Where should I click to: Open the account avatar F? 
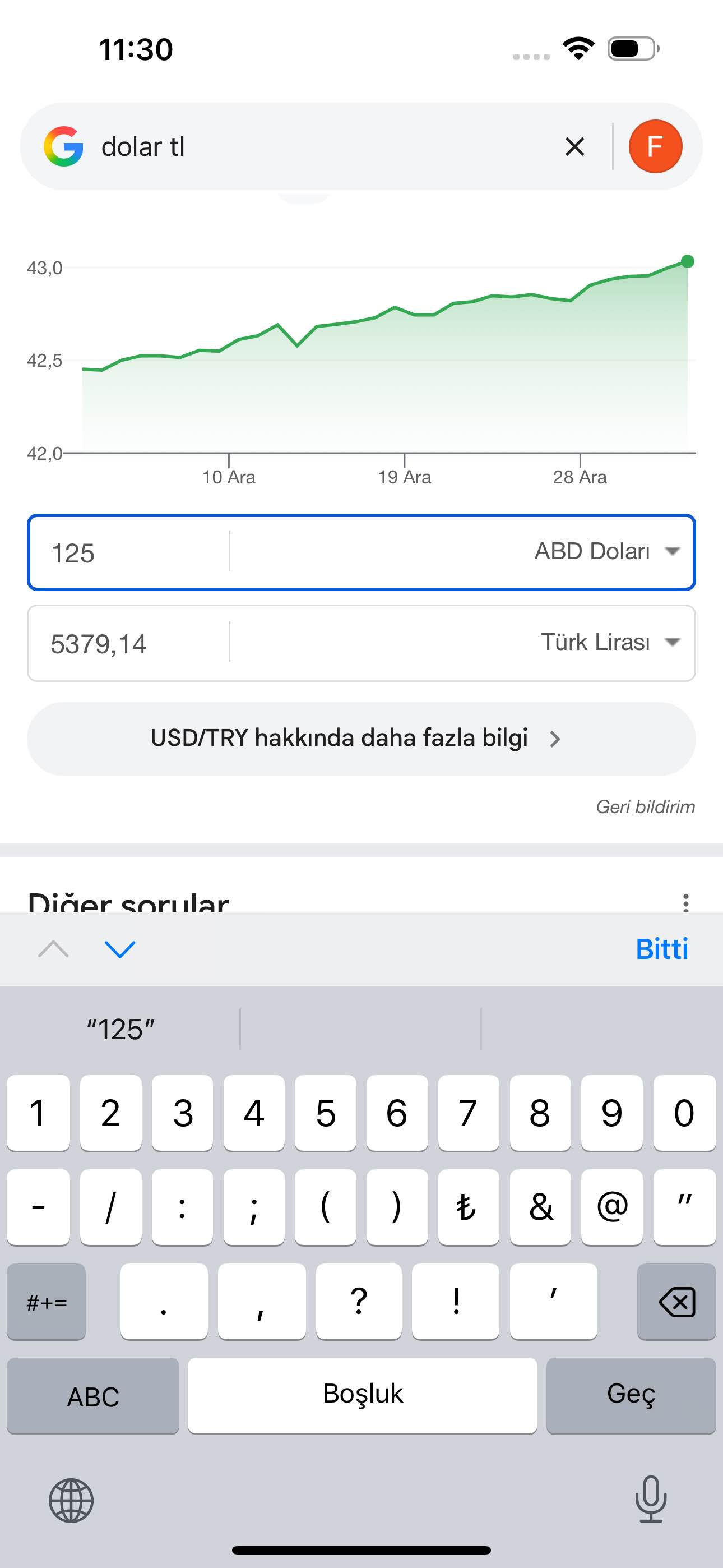(x=655, y=147)
